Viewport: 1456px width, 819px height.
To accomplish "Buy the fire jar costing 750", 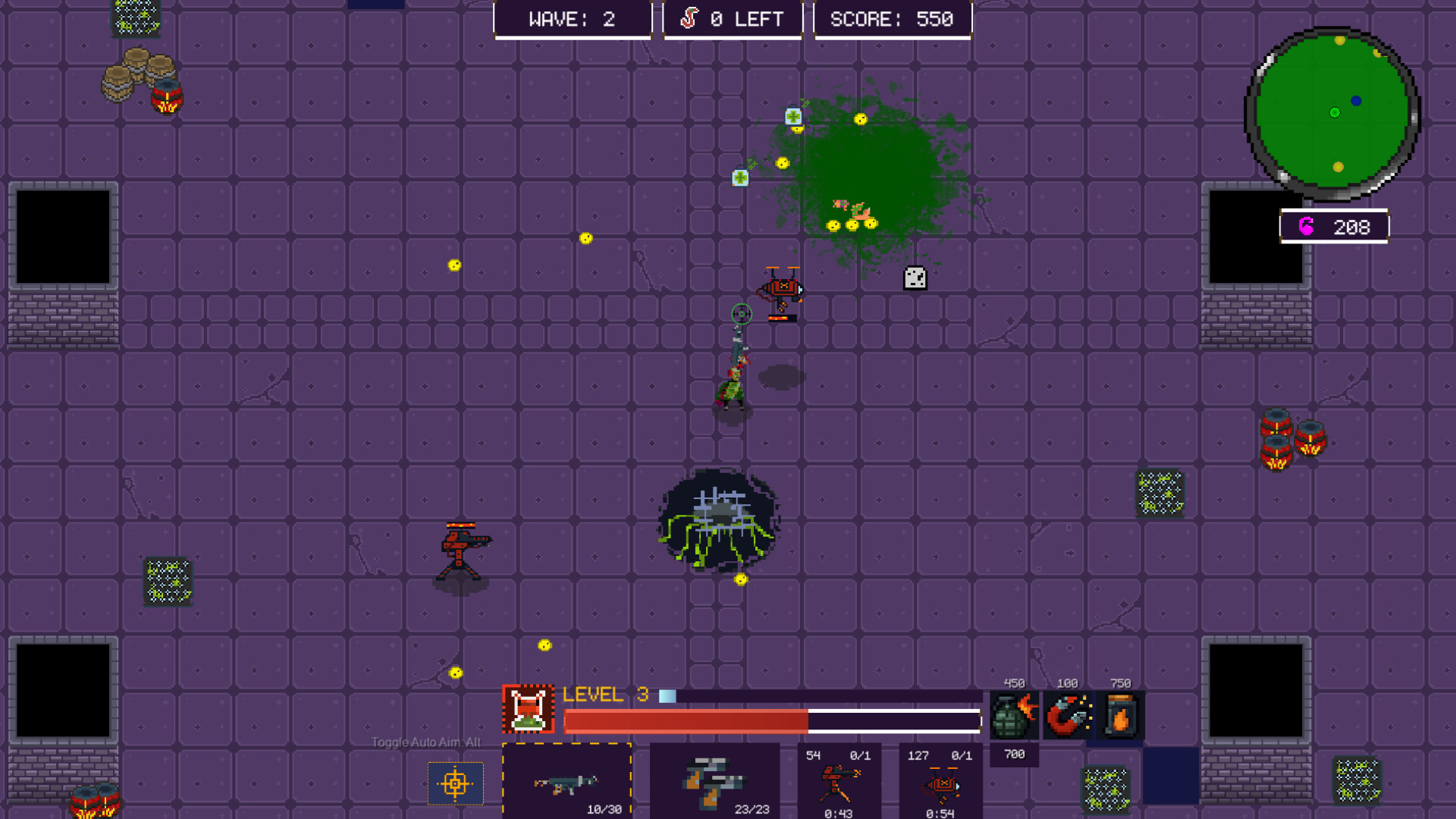I will 1120,715.
